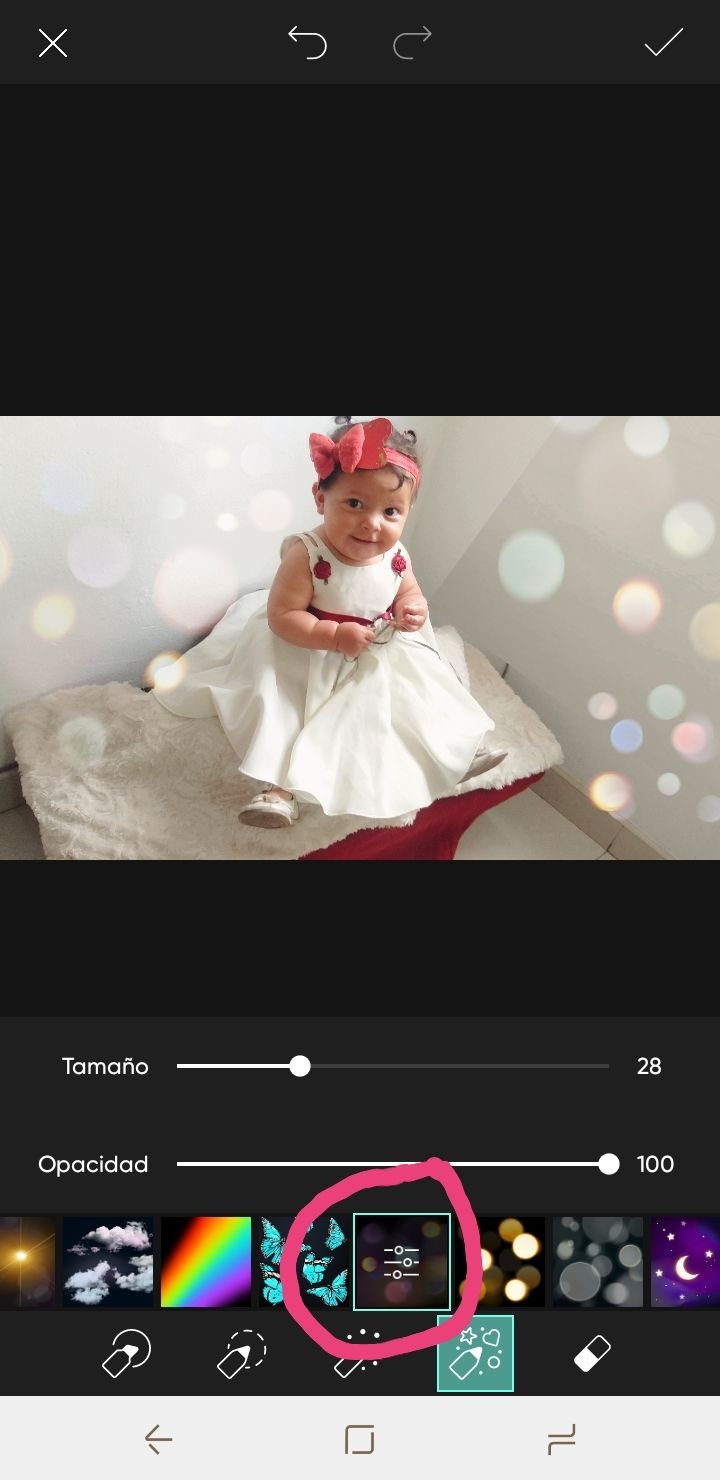
Task: Switch to the eraser tool
Action: (x=592, y=1355)
